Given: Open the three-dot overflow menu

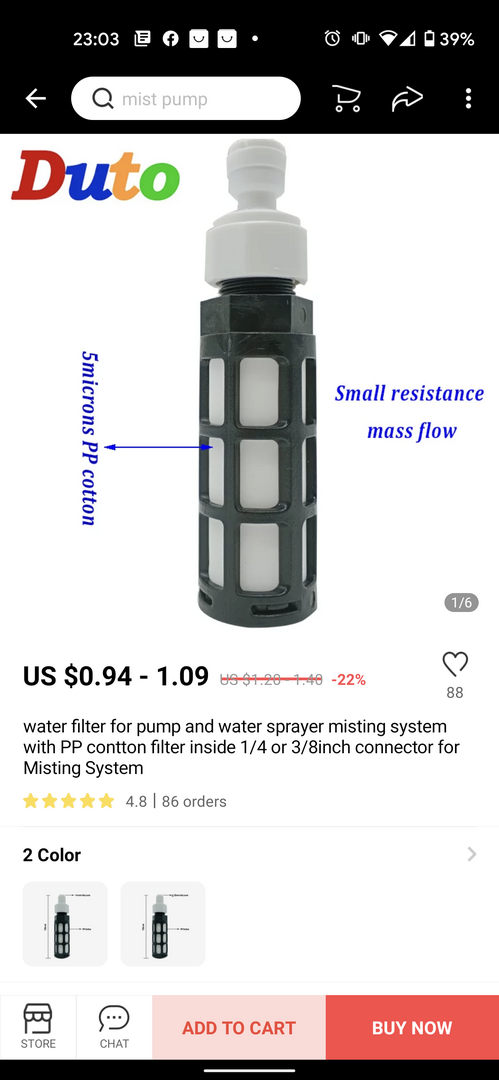Looking at the screenshot, I should pos(468,98).
